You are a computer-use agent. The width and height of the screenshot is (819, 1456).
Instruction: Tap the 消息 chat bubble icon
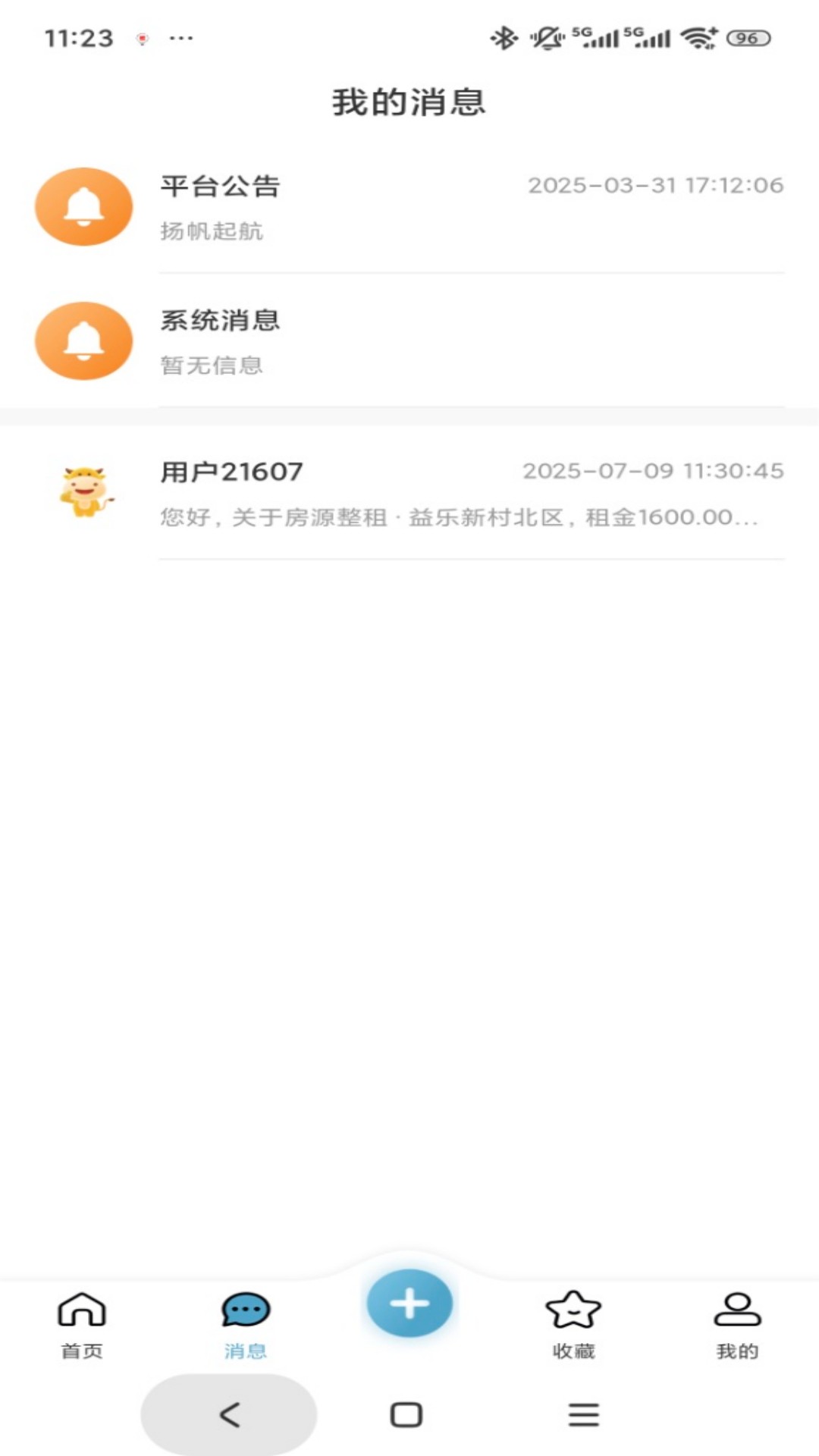coord(244,1302)
